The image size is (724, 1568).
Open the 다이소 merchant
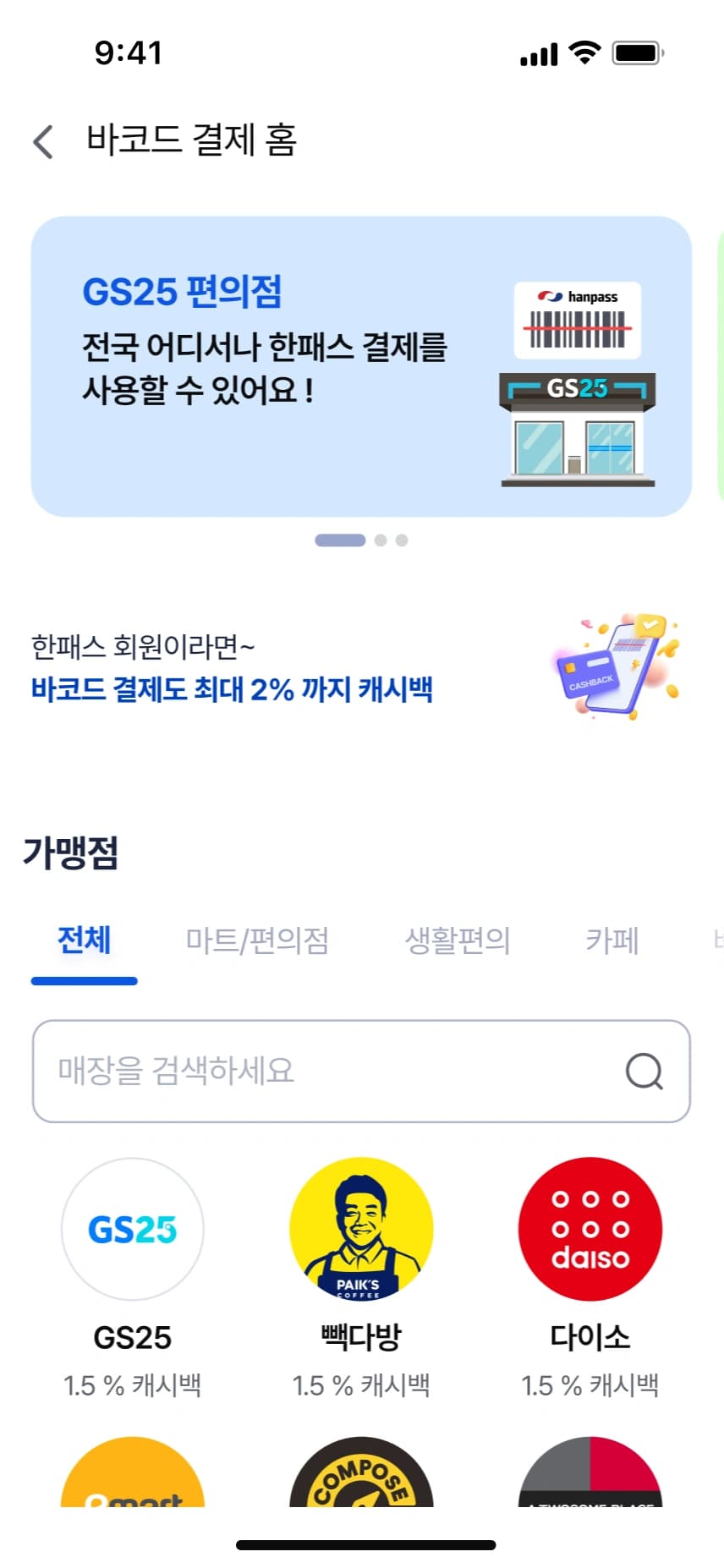coord(590,1228)
